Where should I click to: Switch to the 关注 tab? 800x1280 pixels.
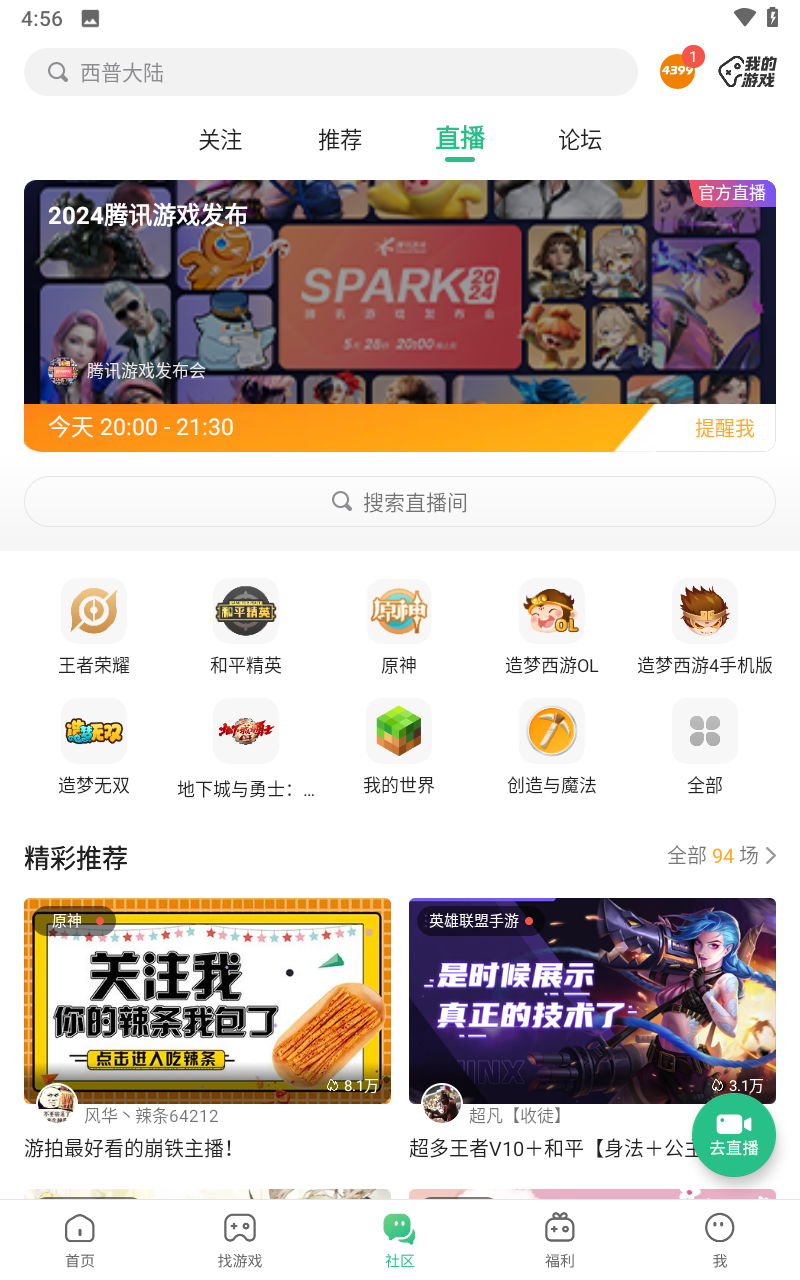pos(220,140)
